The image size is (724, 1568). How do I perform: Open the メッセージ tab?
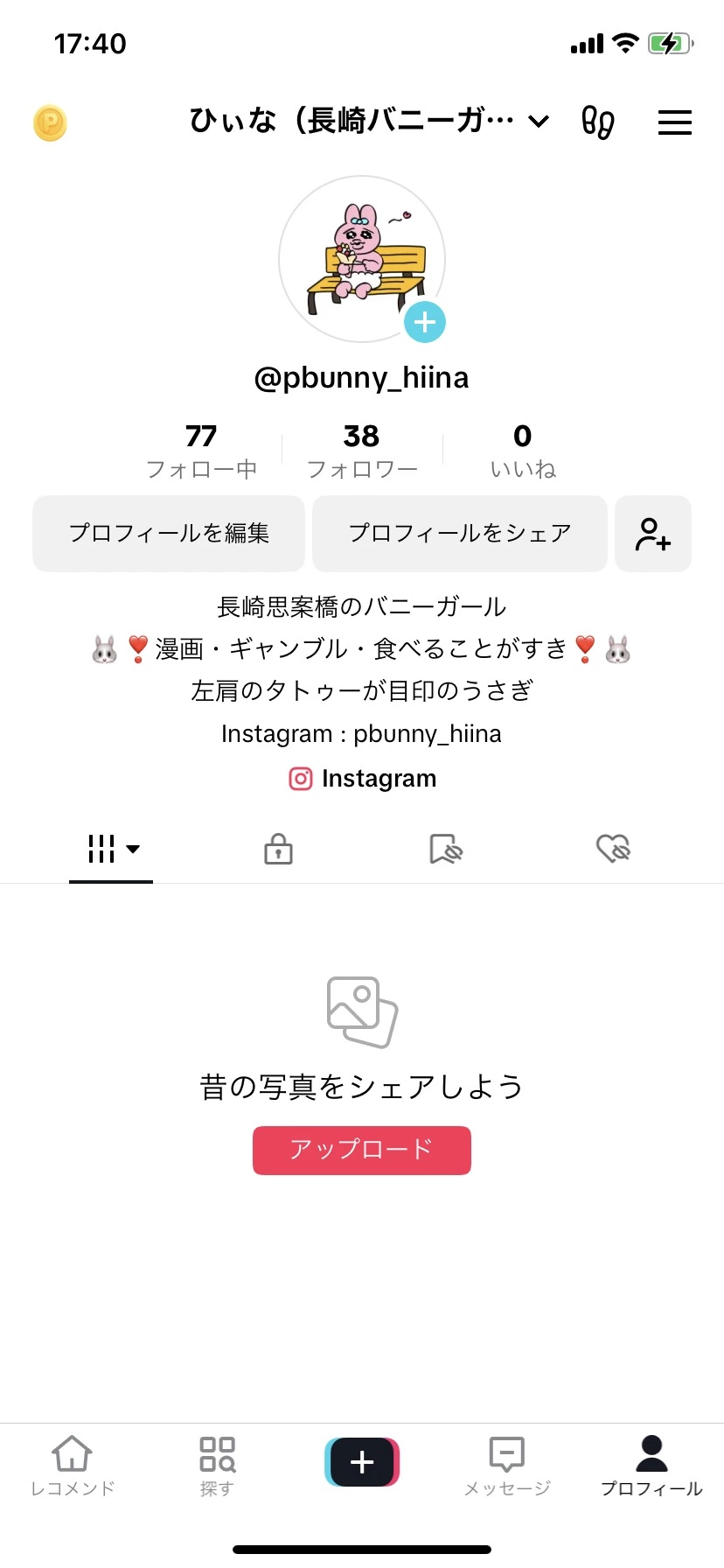tap(507, 1465)
